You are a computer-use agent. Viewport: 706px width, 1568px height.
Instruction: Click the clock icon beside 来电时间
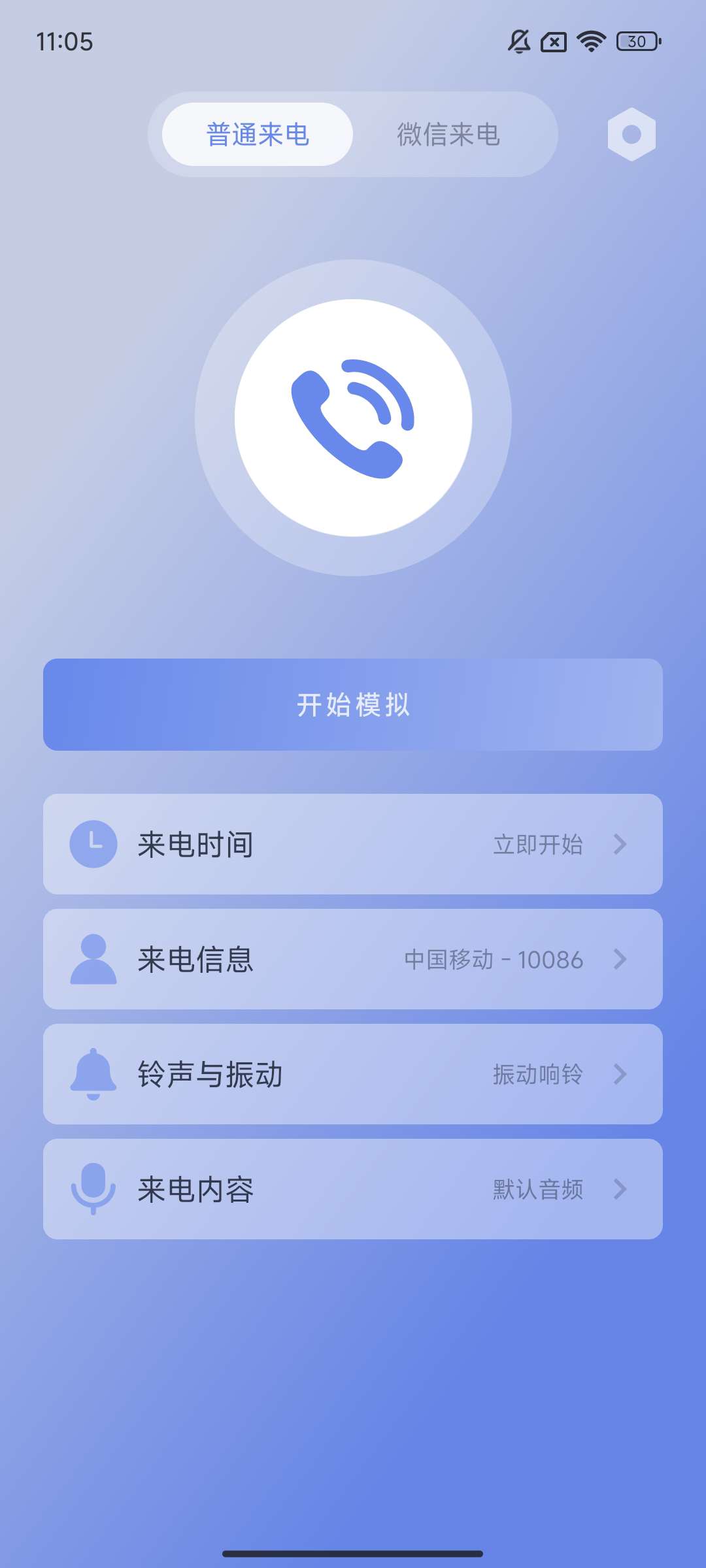(x=93, y=843)
